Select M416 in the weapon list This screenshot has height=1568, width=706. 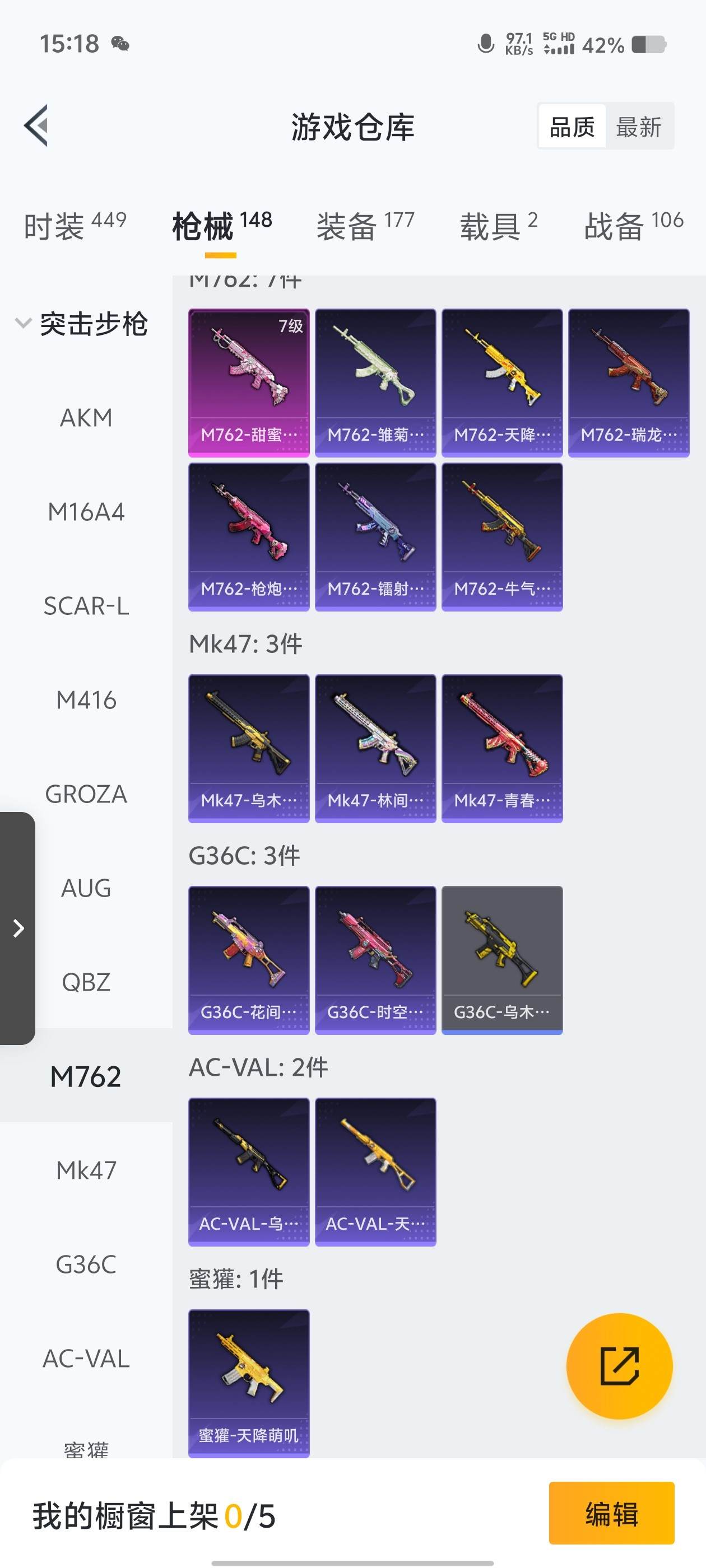pos(86,700)
